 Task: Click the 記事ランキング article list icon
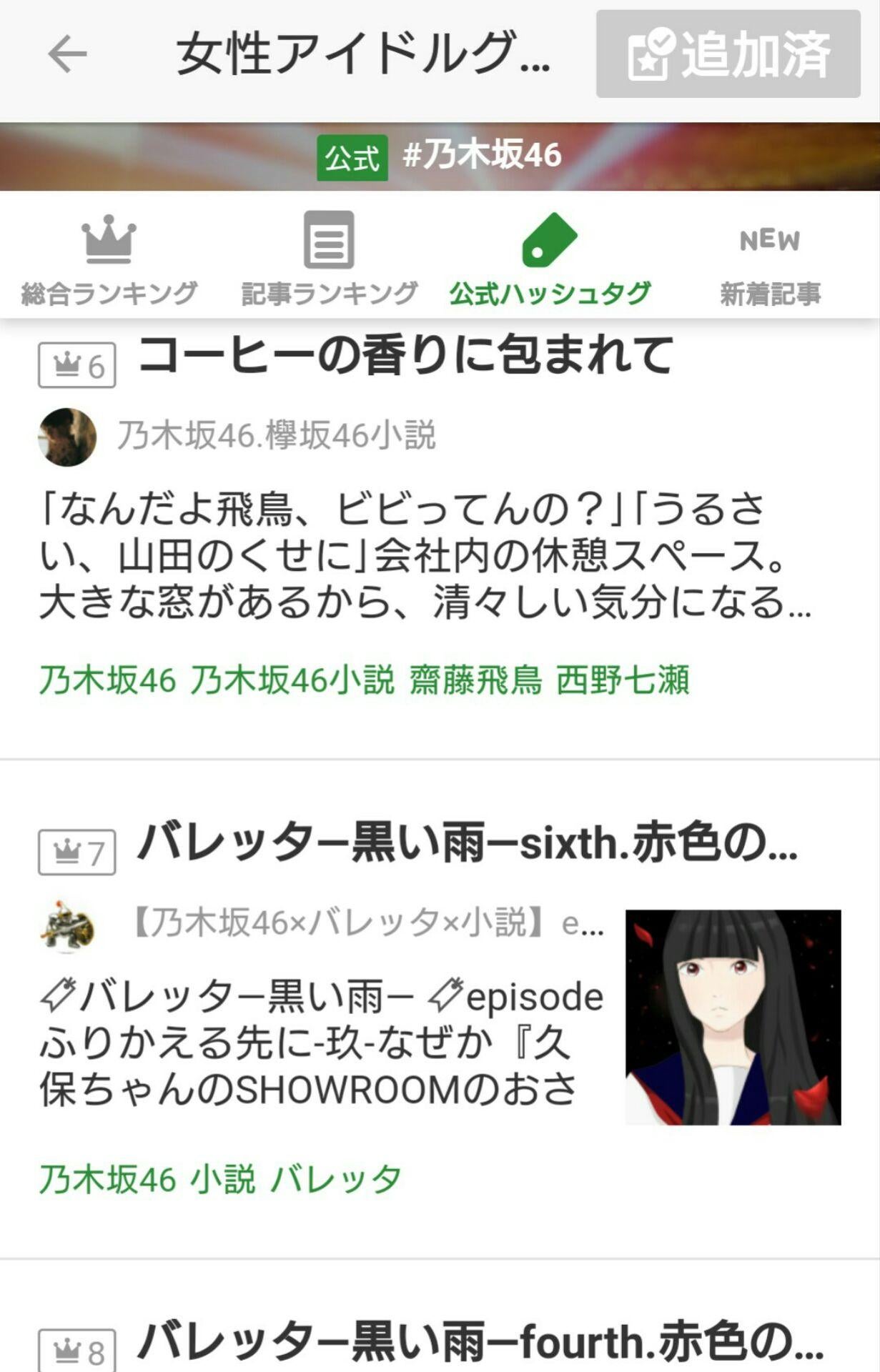pos(329,243)
